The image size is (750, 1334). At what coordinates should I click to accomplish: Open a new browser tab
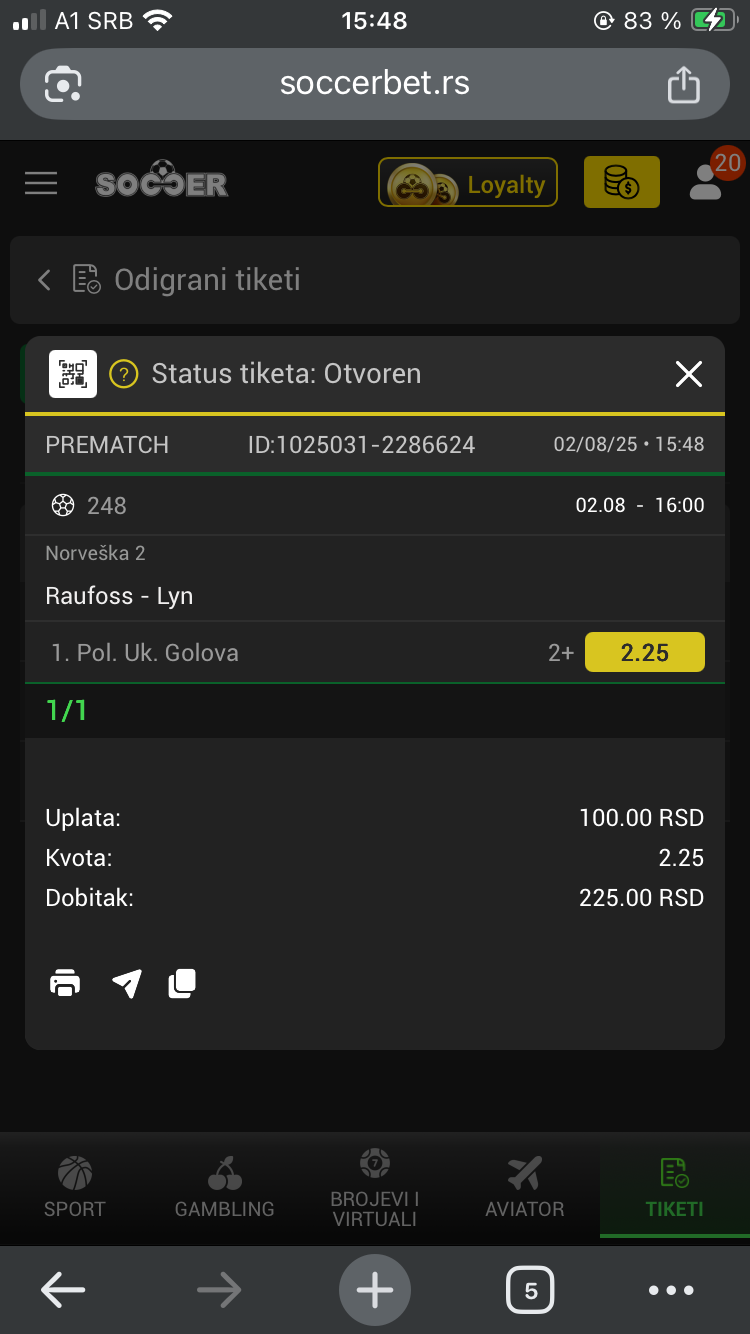[x=375, y=1290]
